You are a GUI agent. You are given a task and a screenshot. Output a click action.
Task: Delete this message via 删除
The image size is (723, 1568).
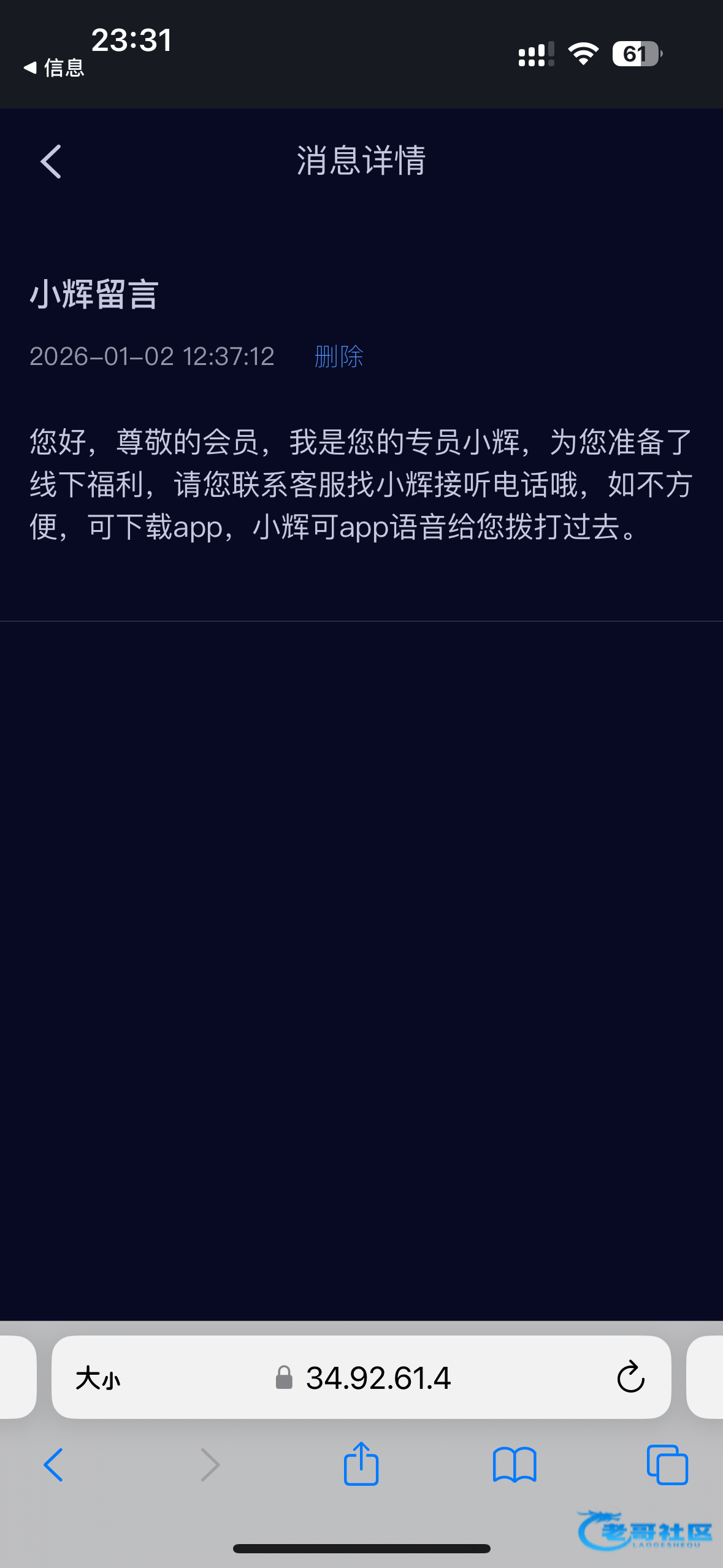pos(339,356)
